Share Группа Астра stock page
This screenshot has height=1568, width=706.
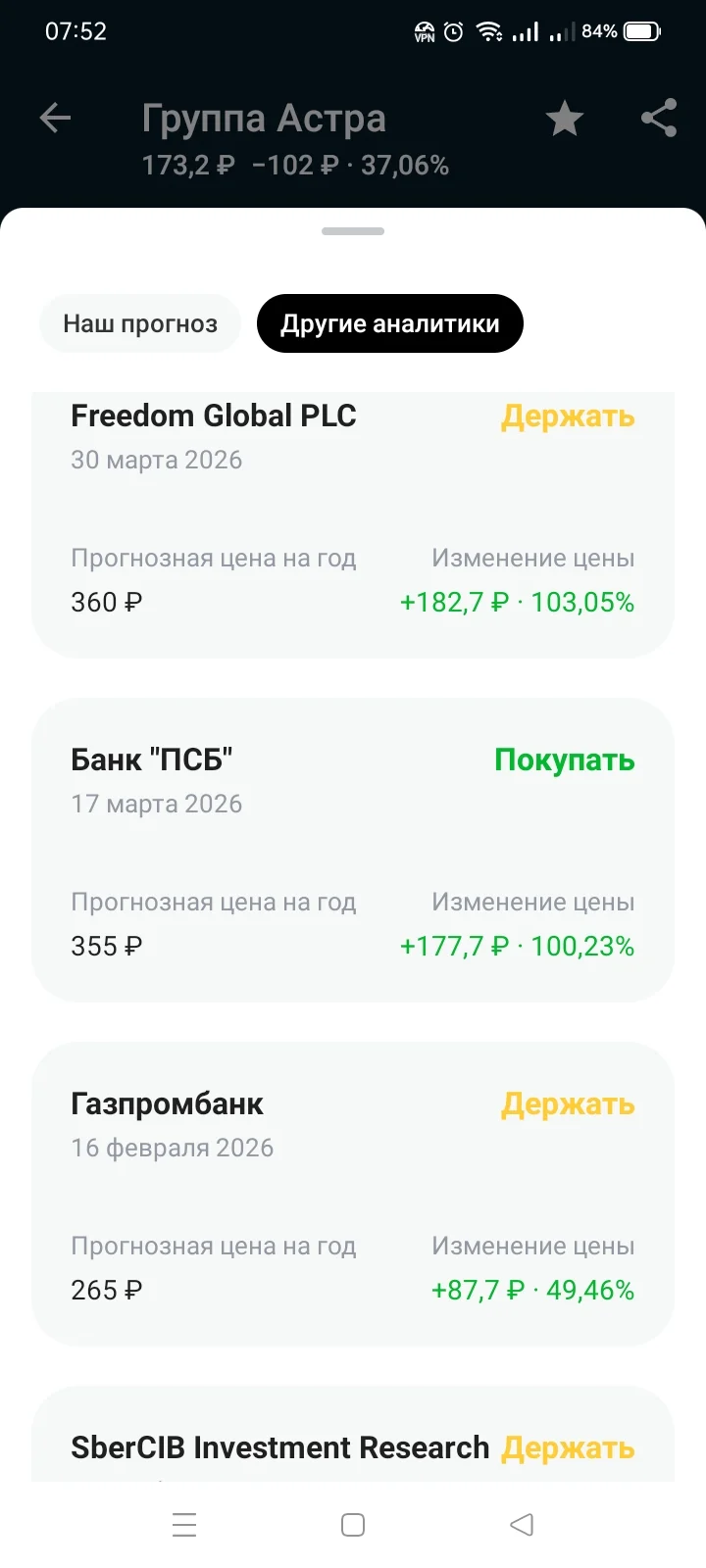[x=659, y=119]
